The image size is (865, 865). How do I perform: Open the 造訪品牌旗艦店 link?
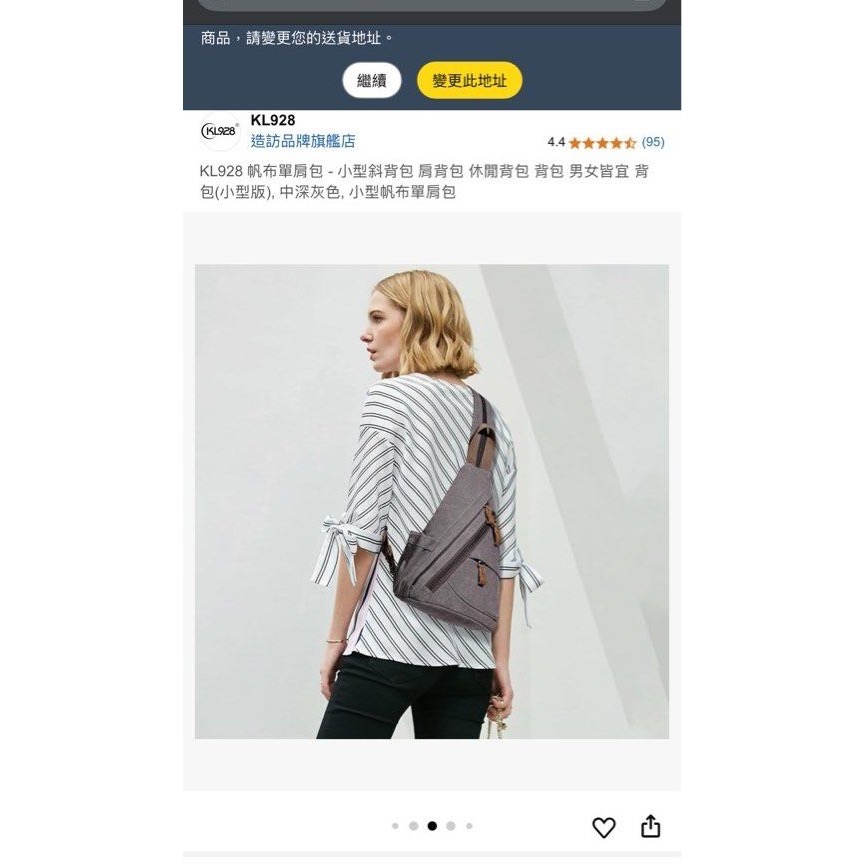[302, 142]
